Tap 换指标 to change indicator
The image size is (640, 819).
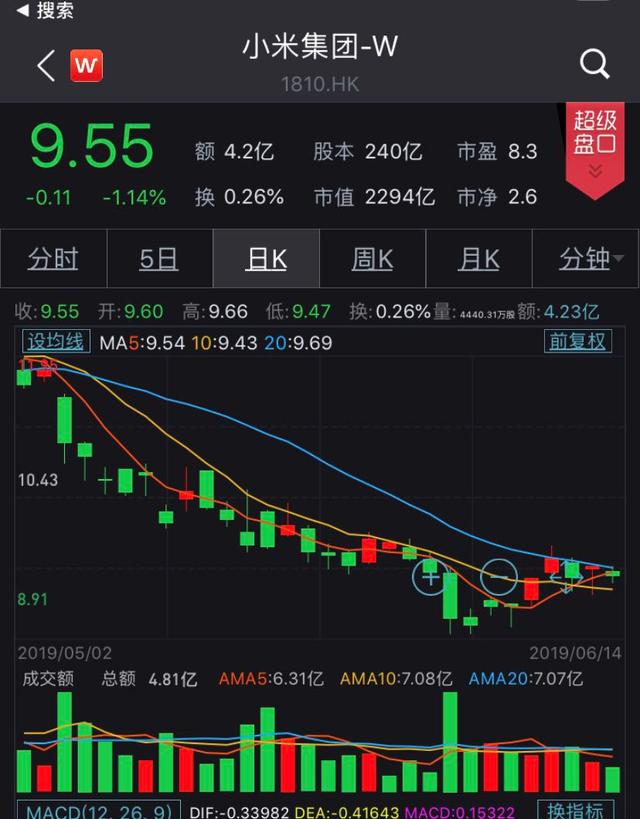574,810
